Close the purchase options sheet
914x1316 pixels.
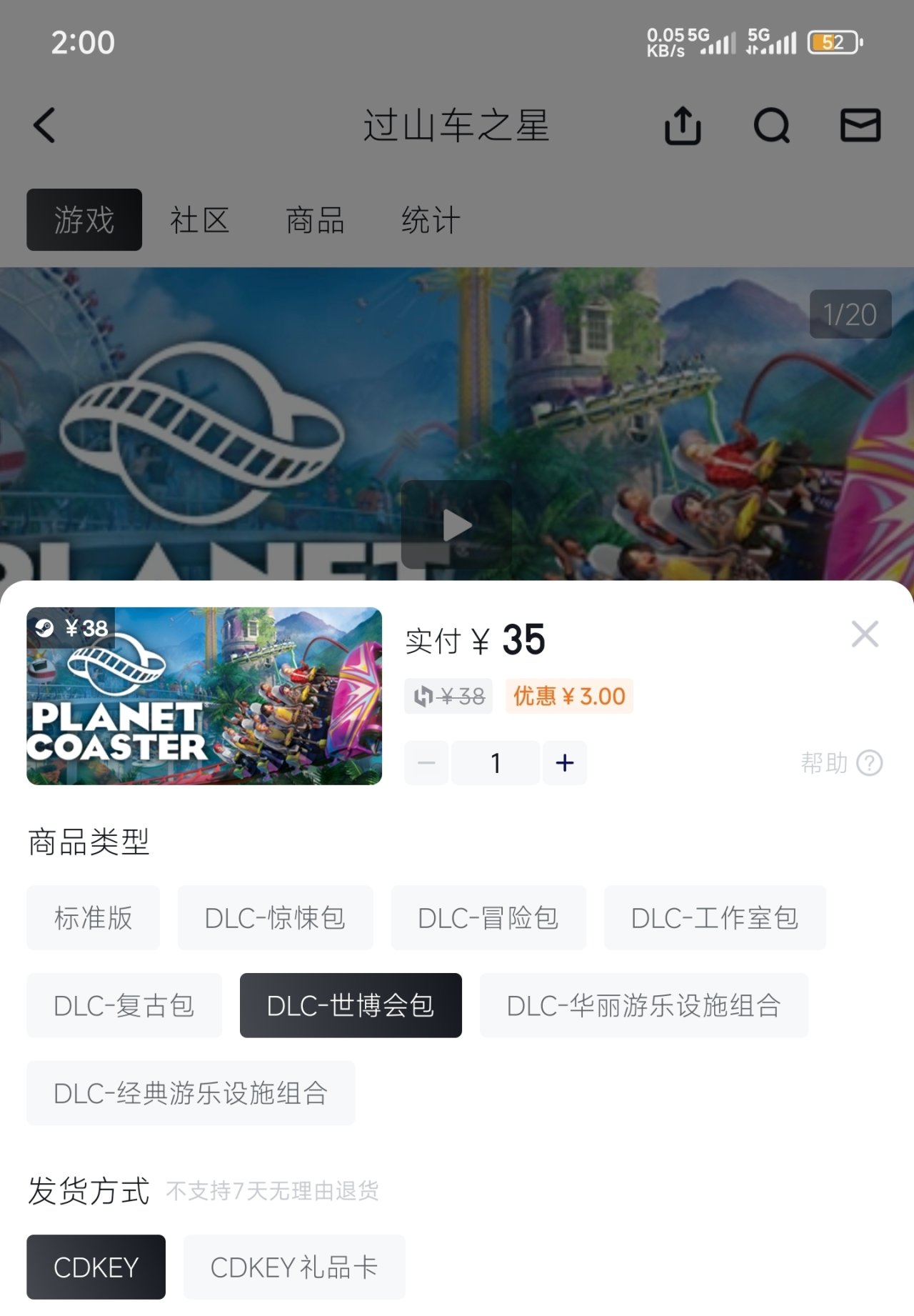pos(865,634)
